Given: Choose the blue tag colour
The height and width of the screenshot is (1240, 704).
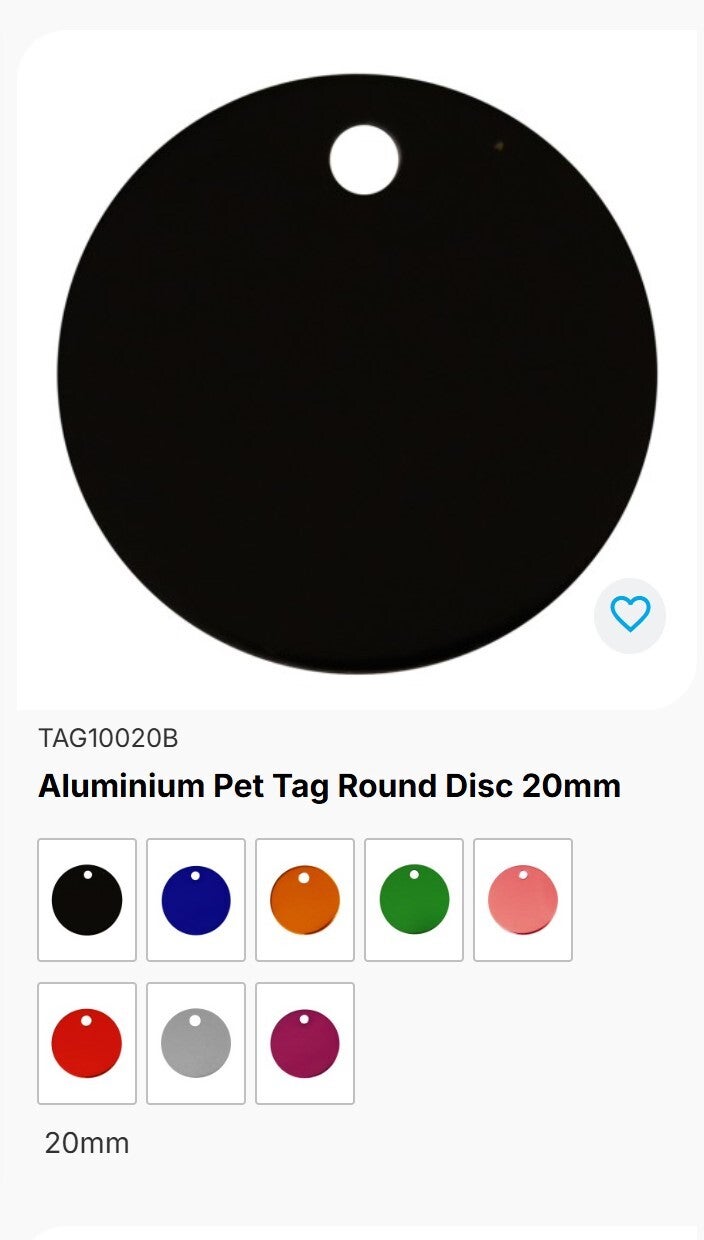Looking at the screenshot, I should [x=196, y=900].
